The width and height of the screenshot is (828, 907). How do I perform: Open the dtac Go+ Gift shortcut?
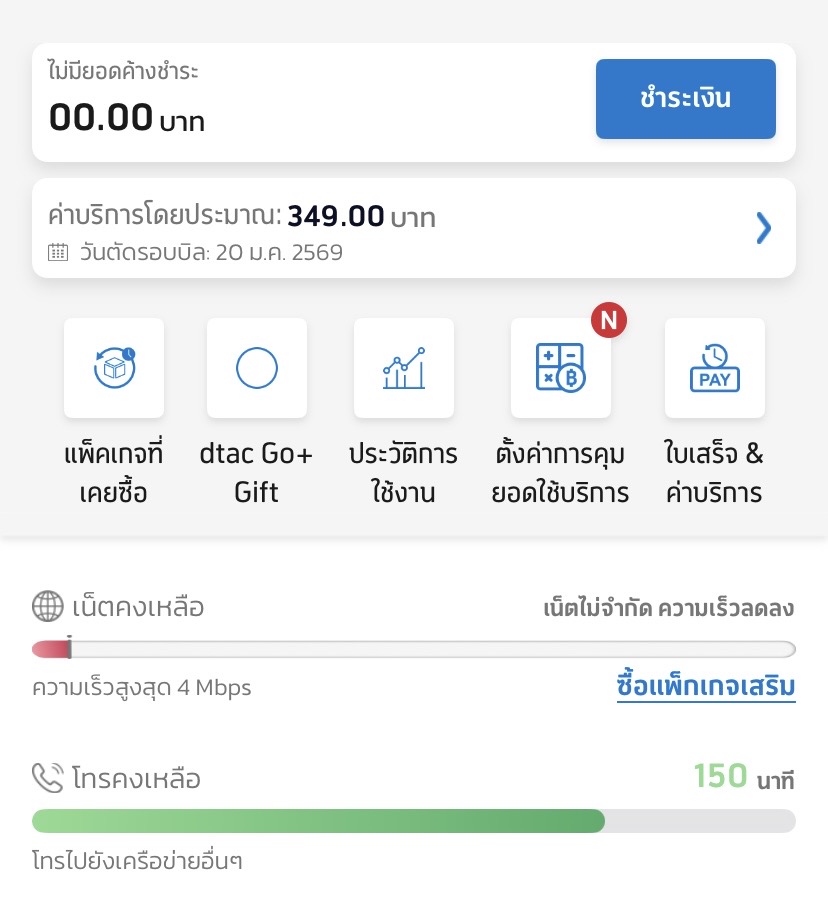(x=257, y=368)
